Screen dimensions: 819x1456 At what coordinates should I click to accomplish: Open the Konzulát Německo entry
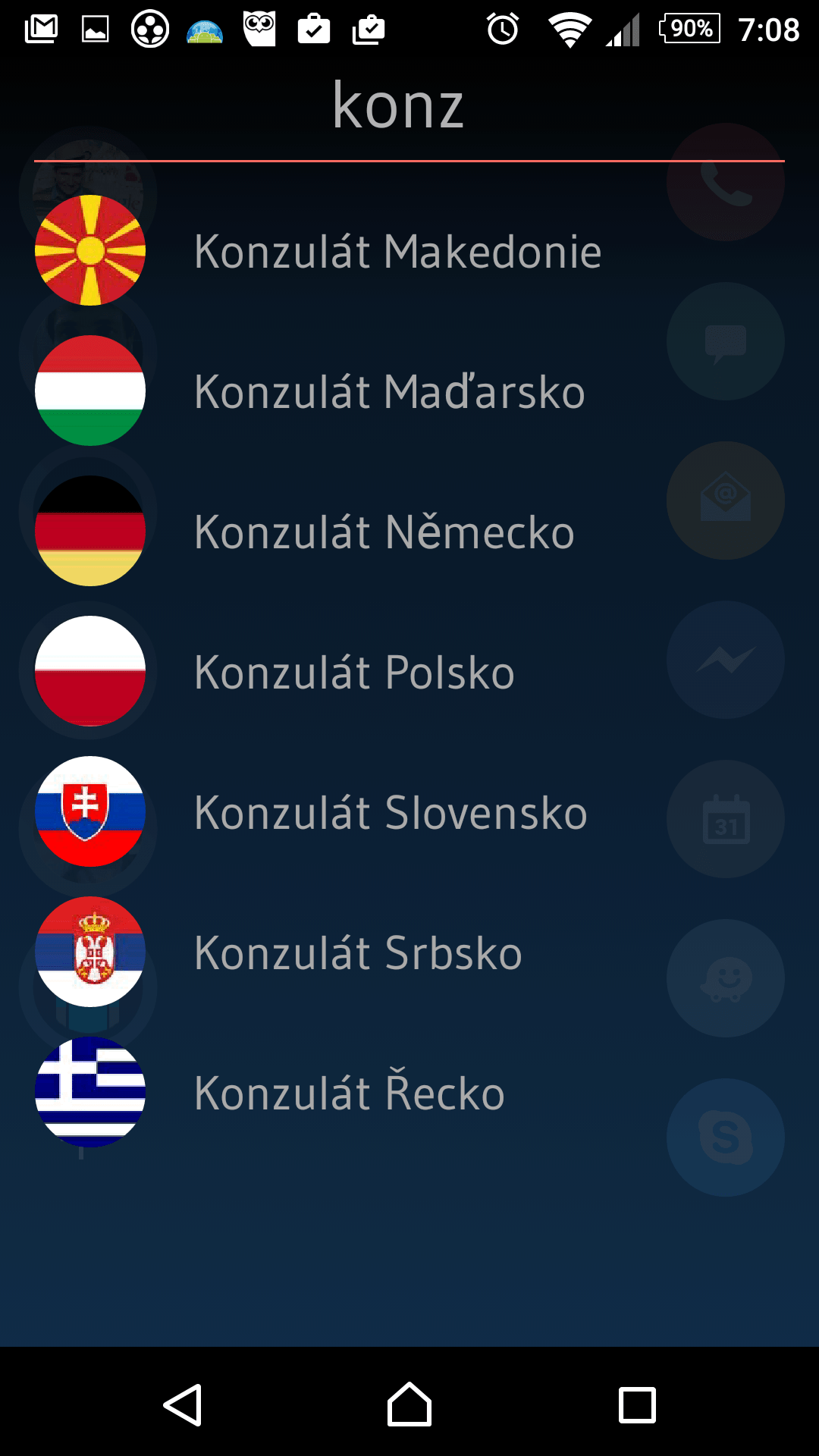tap(384, 532)
